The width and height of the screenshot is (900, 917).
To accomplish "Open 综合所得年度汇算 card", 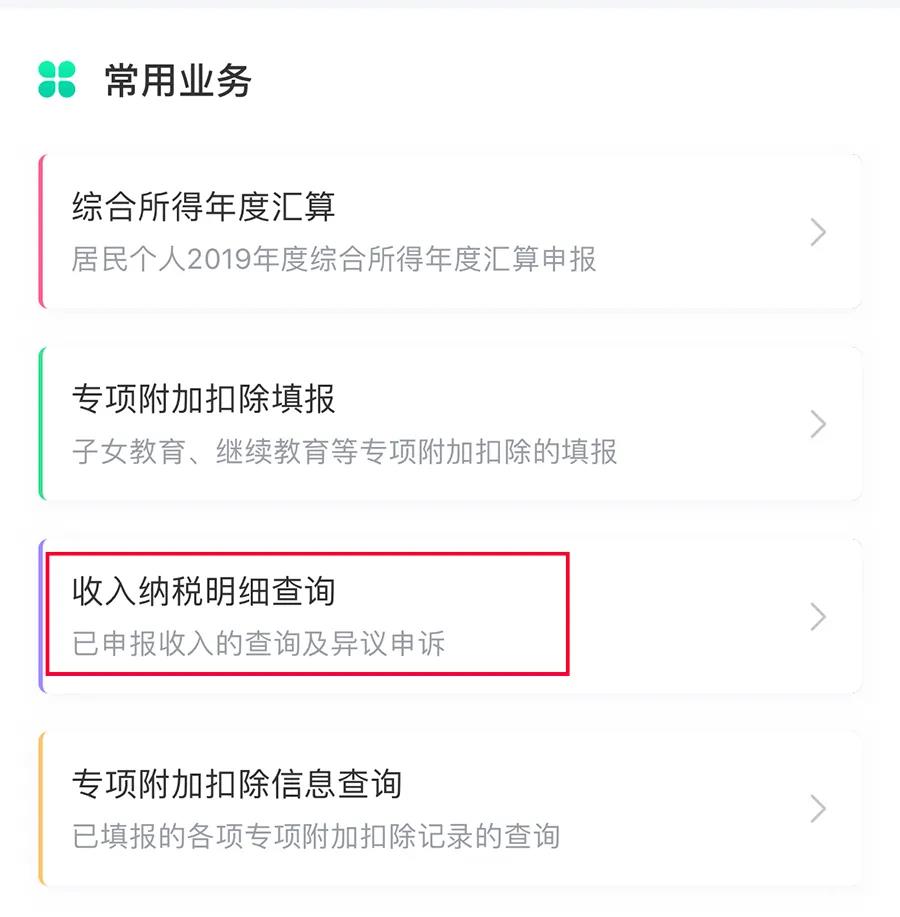I will (x=450, y=232).
